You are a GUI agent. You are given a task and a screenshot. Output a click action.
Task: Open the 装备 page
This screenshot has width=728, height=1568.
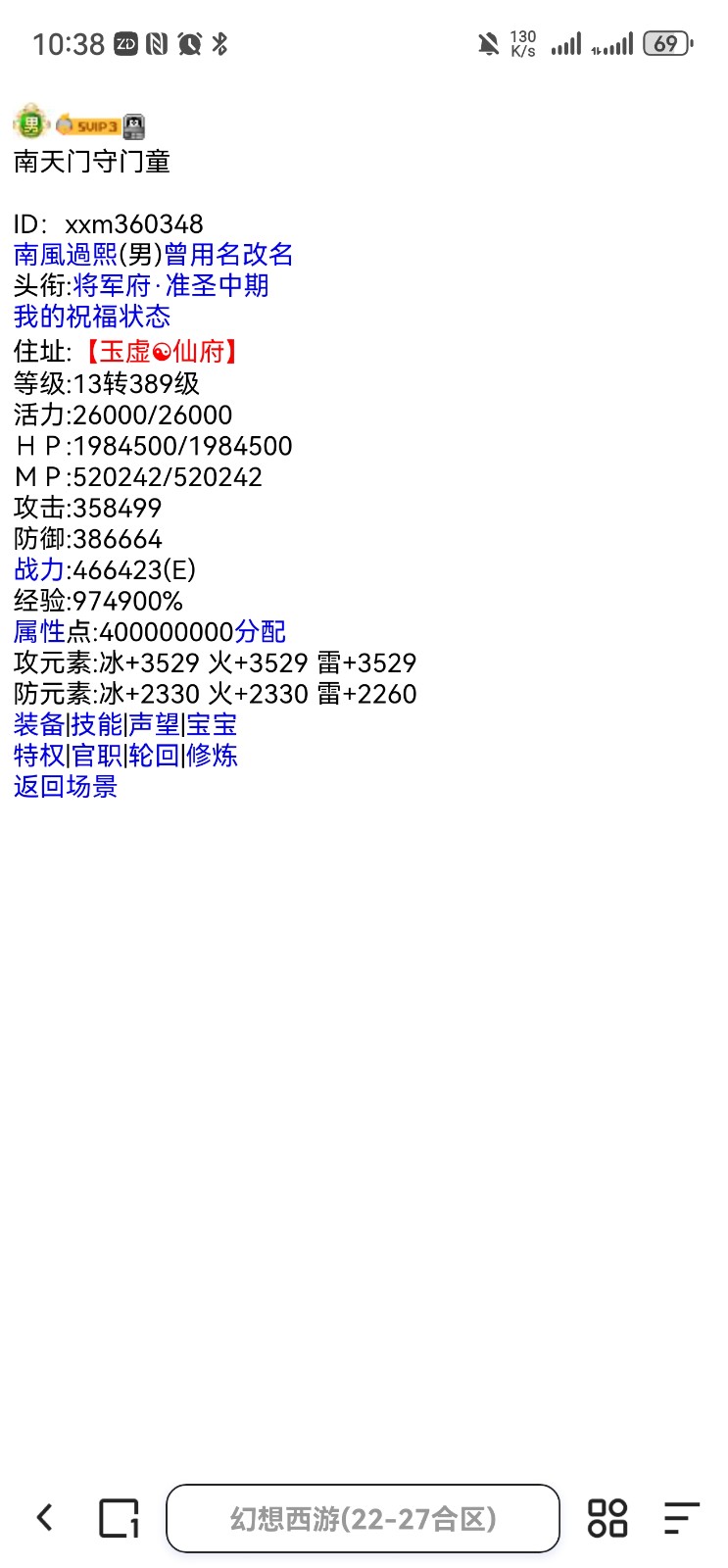tap(39, 725)
